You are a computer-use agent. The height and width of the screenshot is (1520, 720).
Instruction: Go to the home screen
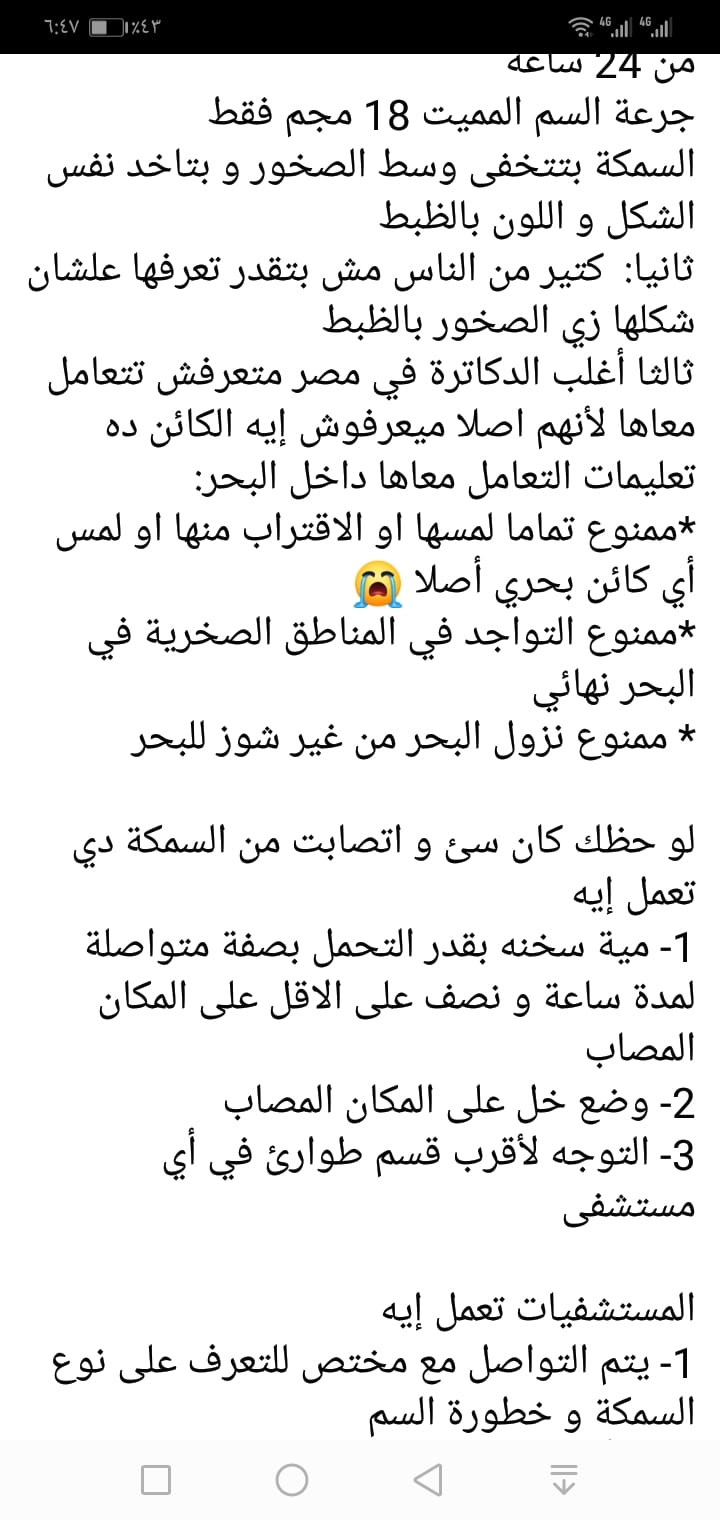click(291, 1479)
